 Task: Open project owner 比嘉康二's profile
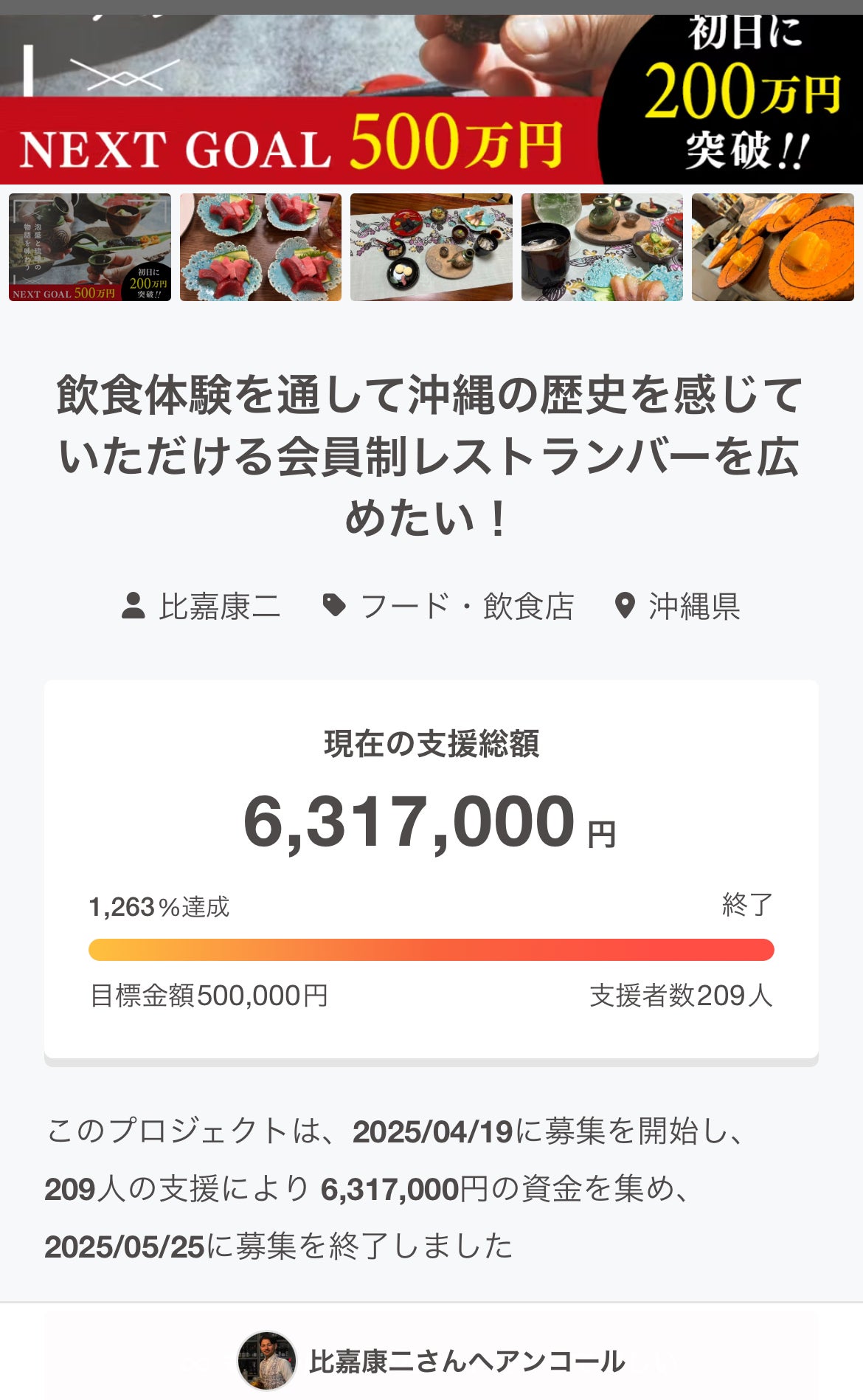[201, 607]
